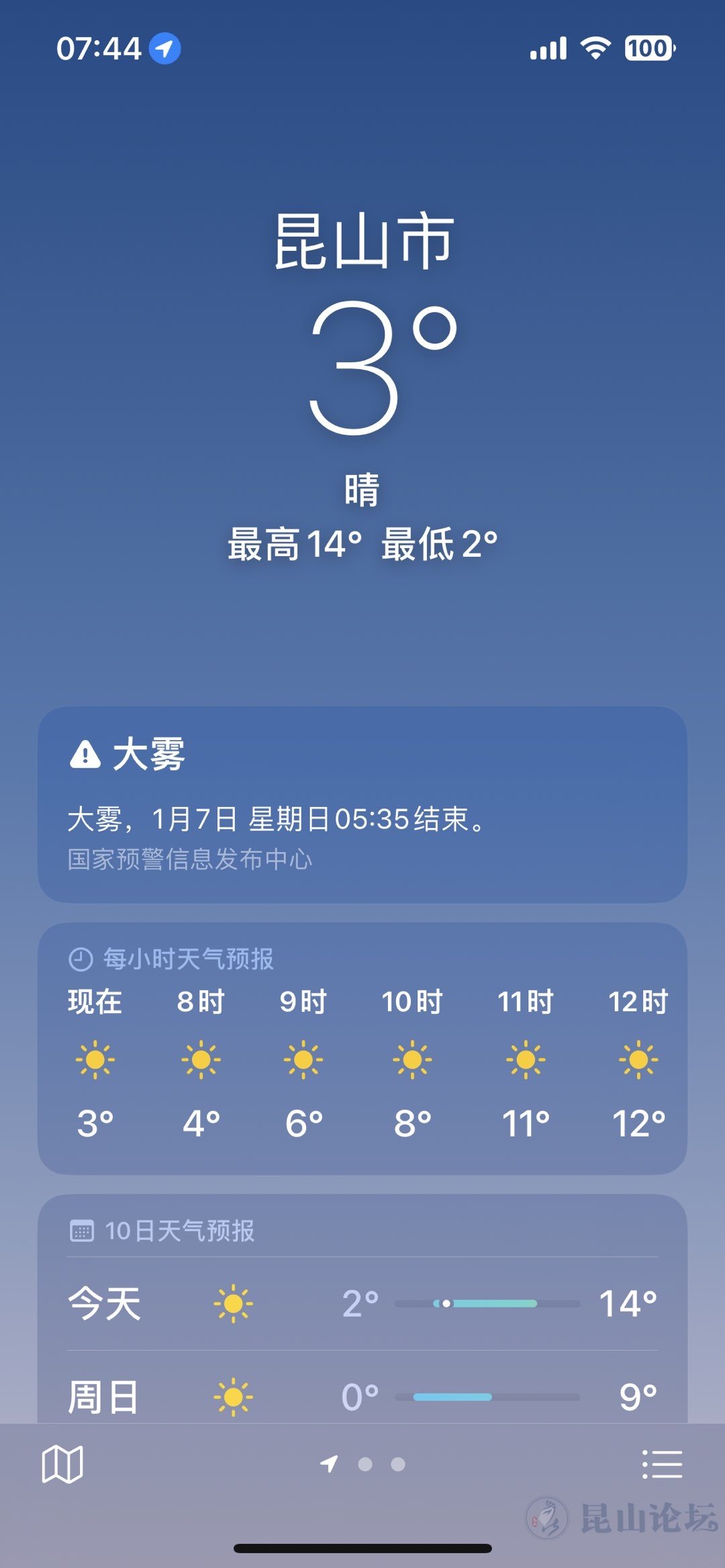This screenshot has width=725, height=1568.
Task: Open 今天 row in 10日天气预报
Action: coord(362,1303)
